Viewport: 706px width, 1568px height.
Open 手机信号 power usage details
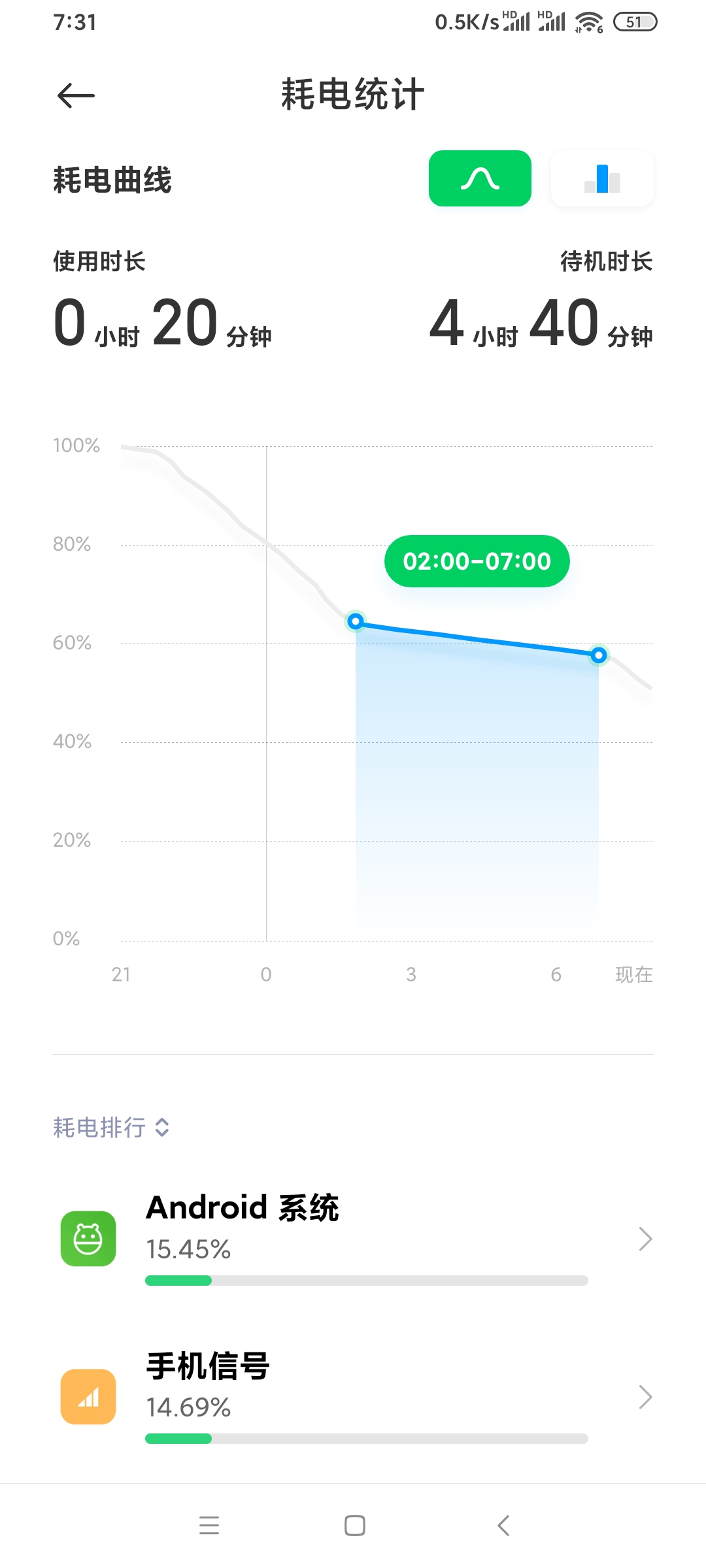(x=353, y=1397)
